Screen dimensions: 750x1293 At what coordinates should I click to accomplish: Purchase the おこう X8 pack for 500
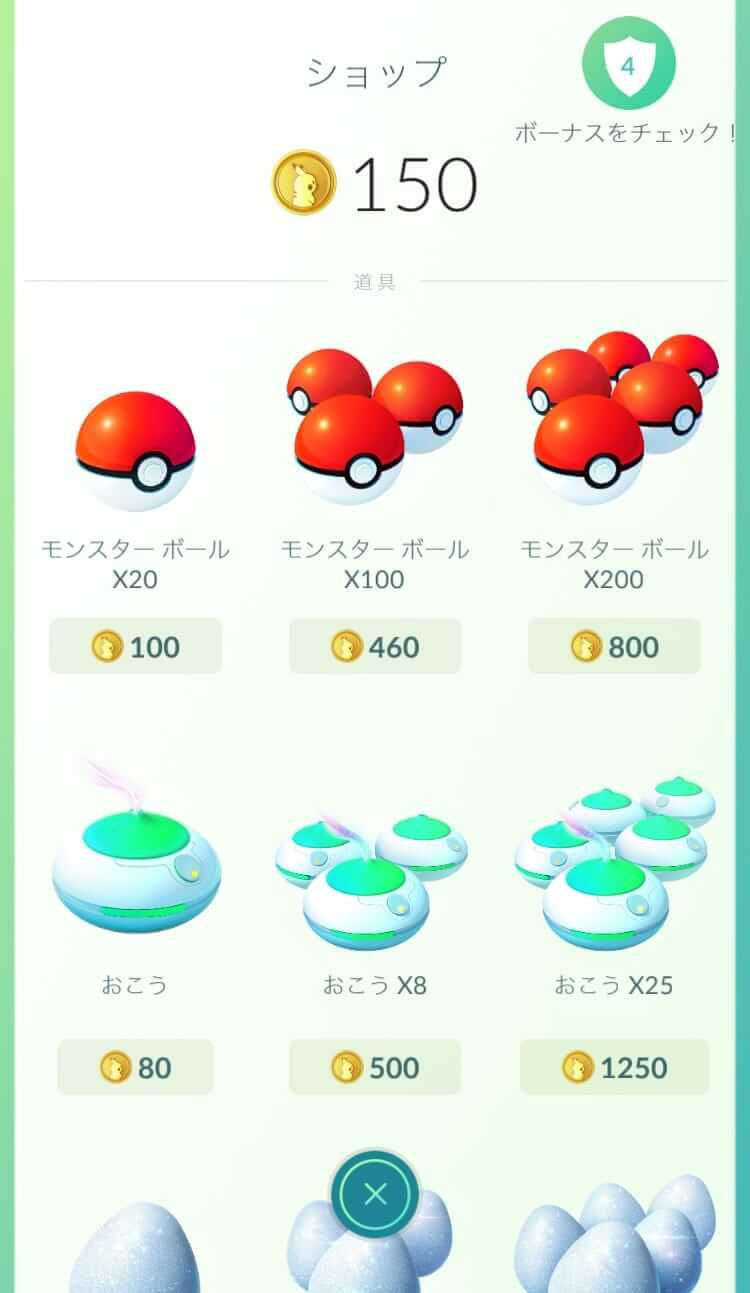[x=375, y=1067]
